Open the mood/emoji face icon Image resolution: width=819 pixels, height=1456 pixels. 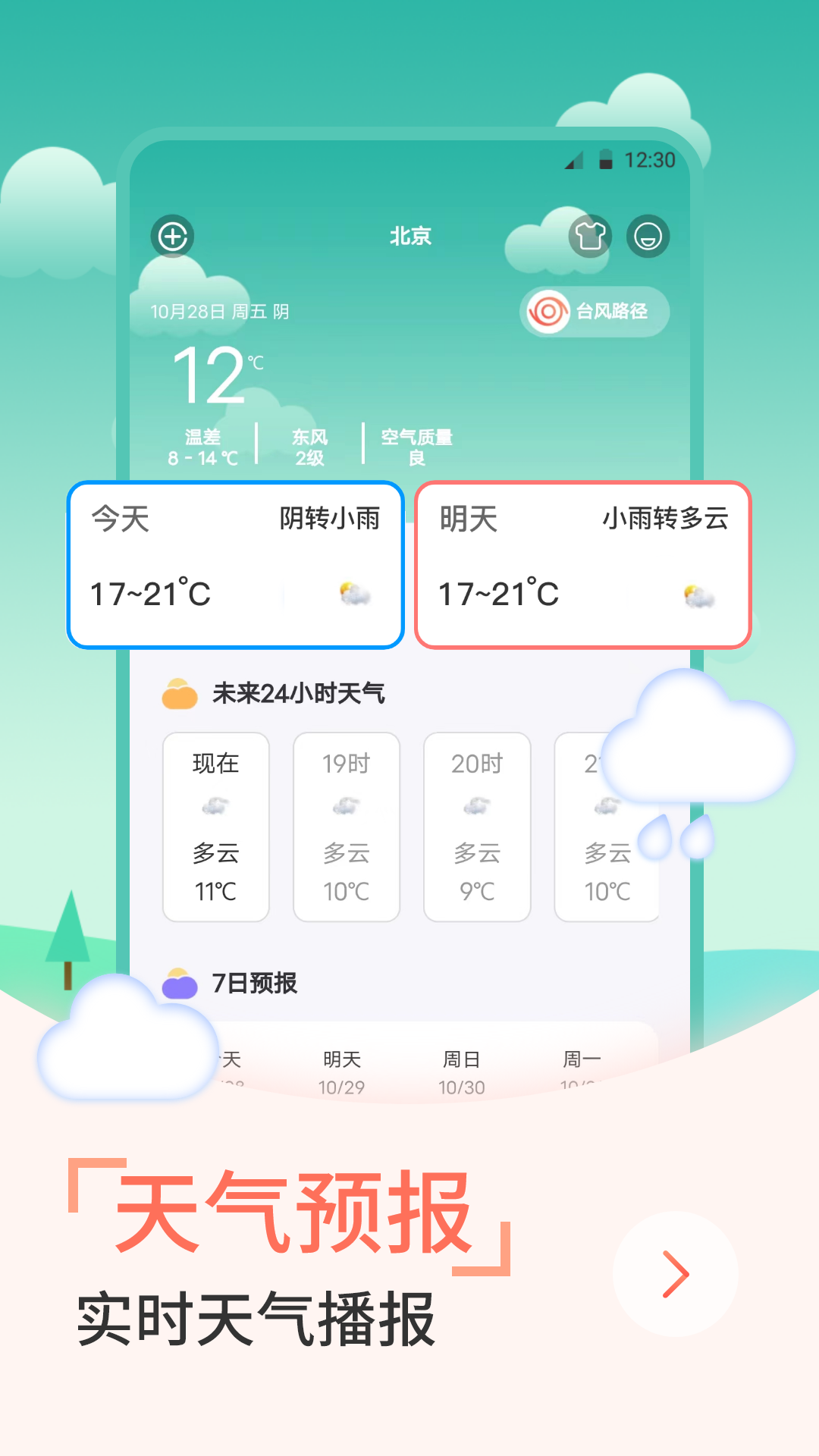click(648, 236)
